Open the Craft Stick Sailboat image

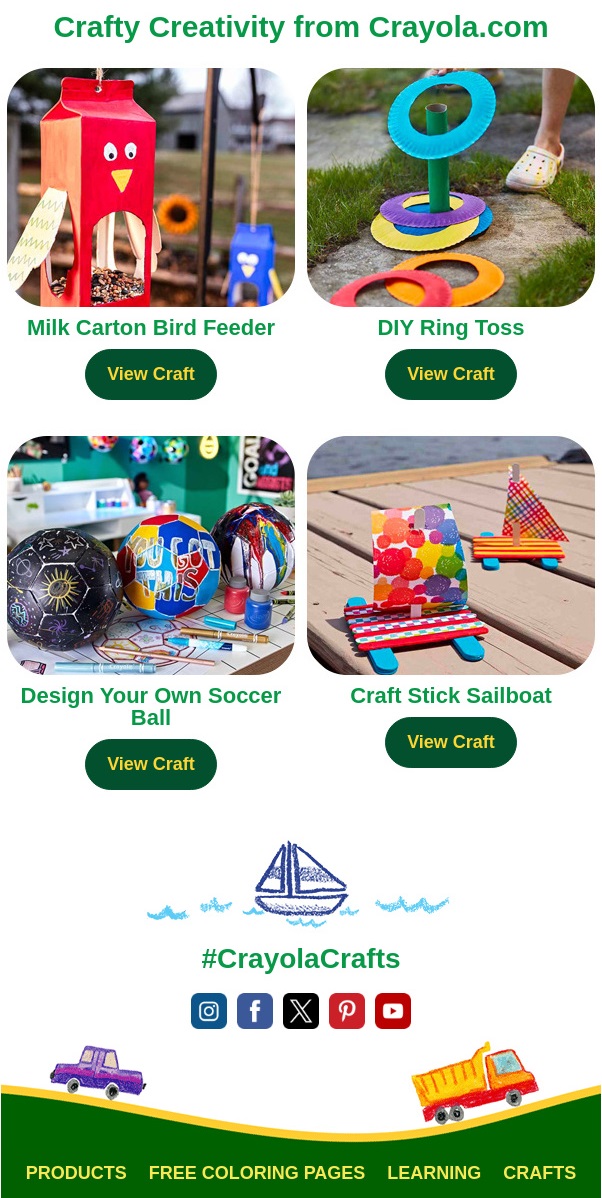pyautogui.click(x=451, y=555)
